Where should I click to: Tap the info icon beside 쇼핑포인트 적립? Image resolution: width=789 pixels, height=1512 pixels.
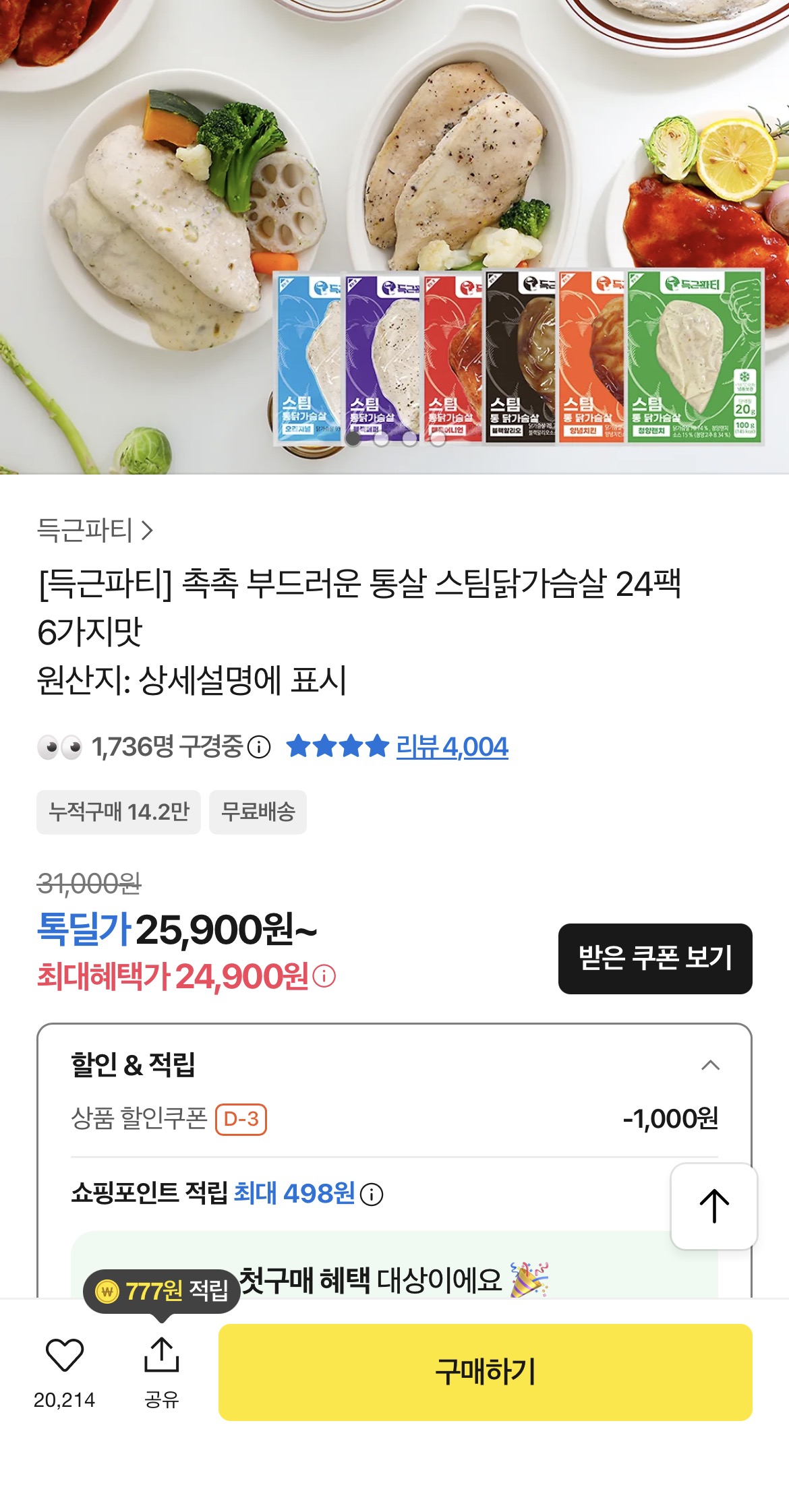[372, 1195]
